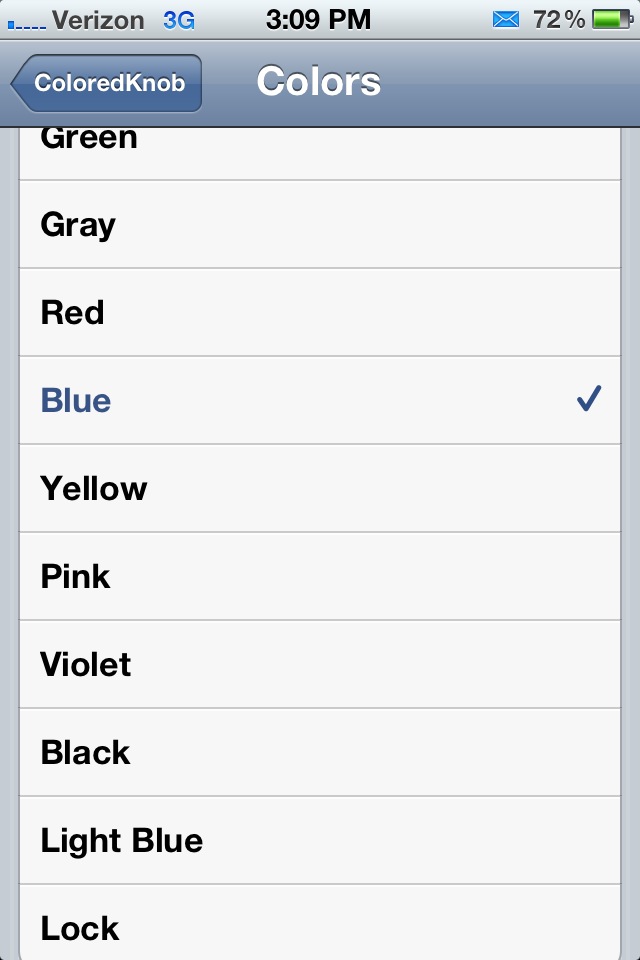Choose Red as the knob color

(320, 313)
